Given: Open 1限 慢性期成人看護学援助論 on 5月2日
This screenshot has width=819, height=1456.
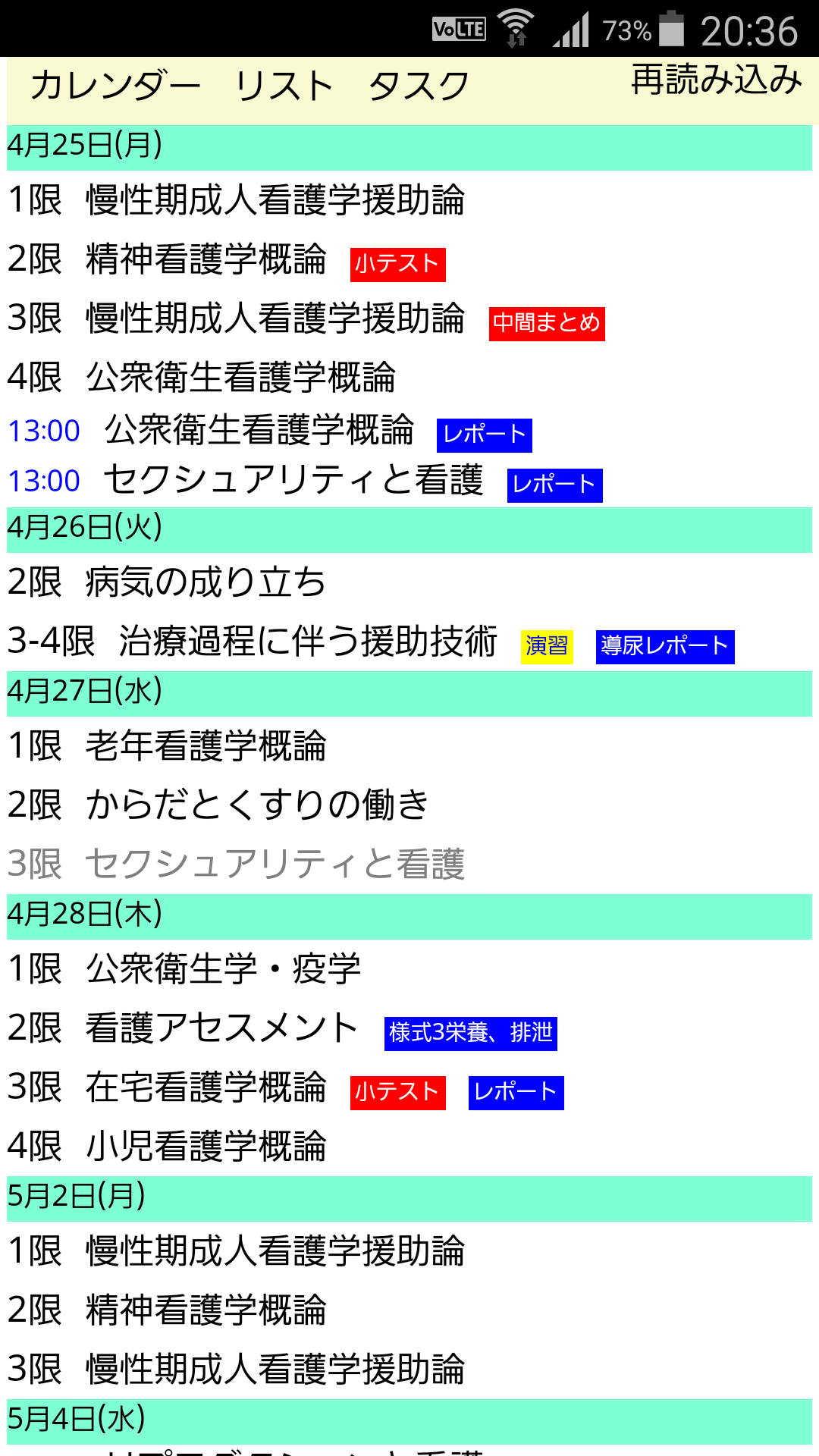Looking at the screenshot, I should 275,1251.
